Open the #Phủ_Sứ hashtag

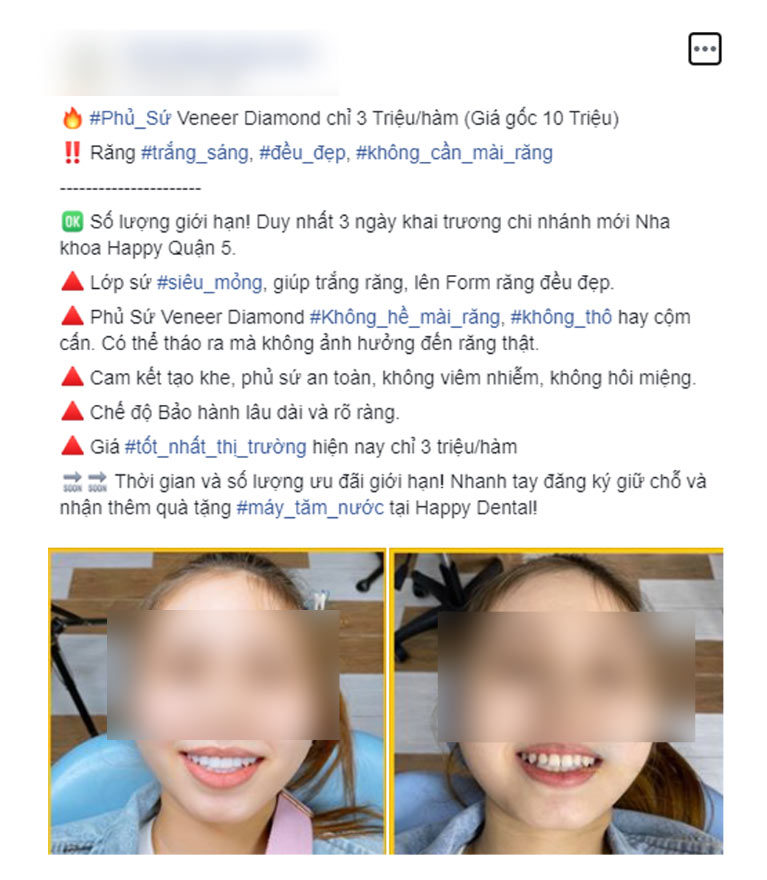click(x=130, y=119)
